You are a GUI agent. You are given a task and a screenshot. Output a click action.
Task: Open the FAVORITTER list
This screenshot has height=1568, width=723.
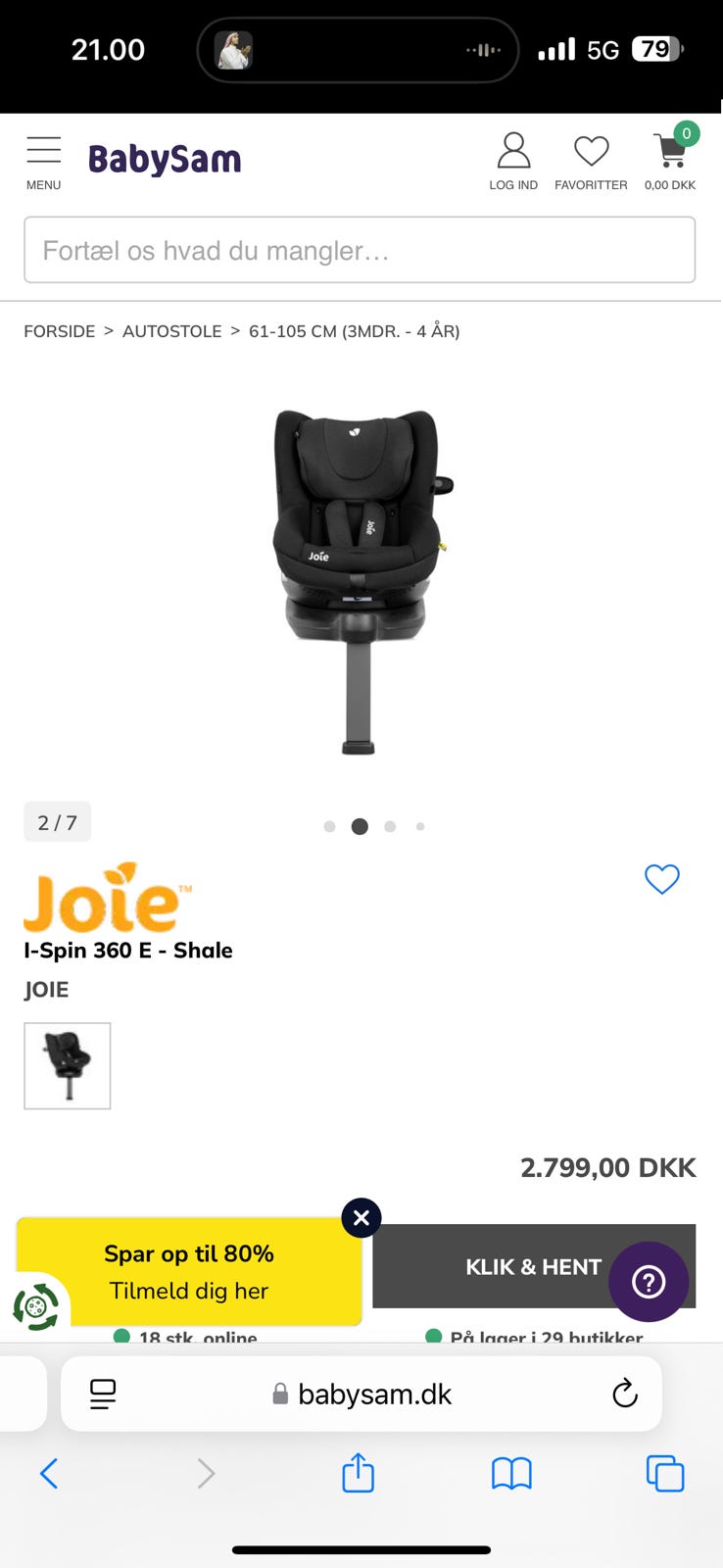click(x=591, y=162)
